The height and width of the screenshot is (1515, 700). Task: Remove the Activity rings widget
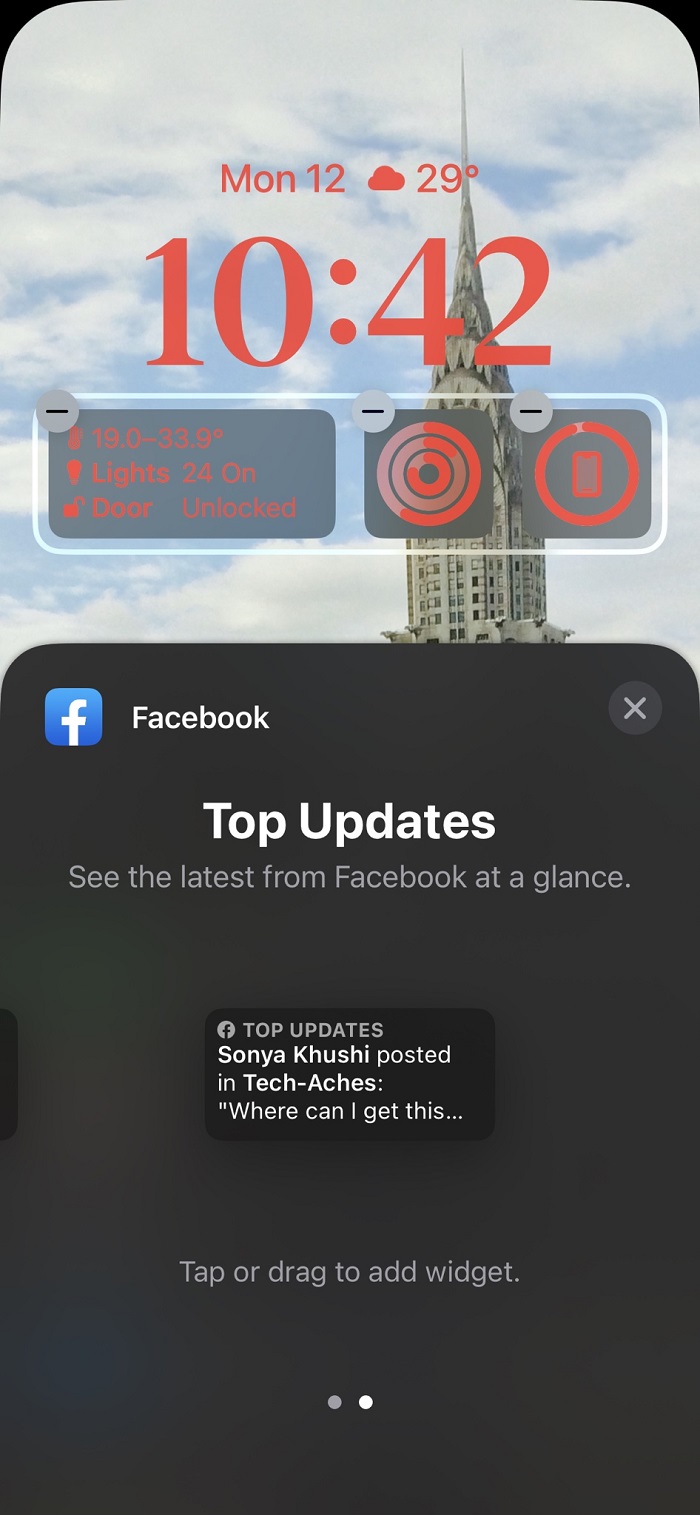pos(373,411)
